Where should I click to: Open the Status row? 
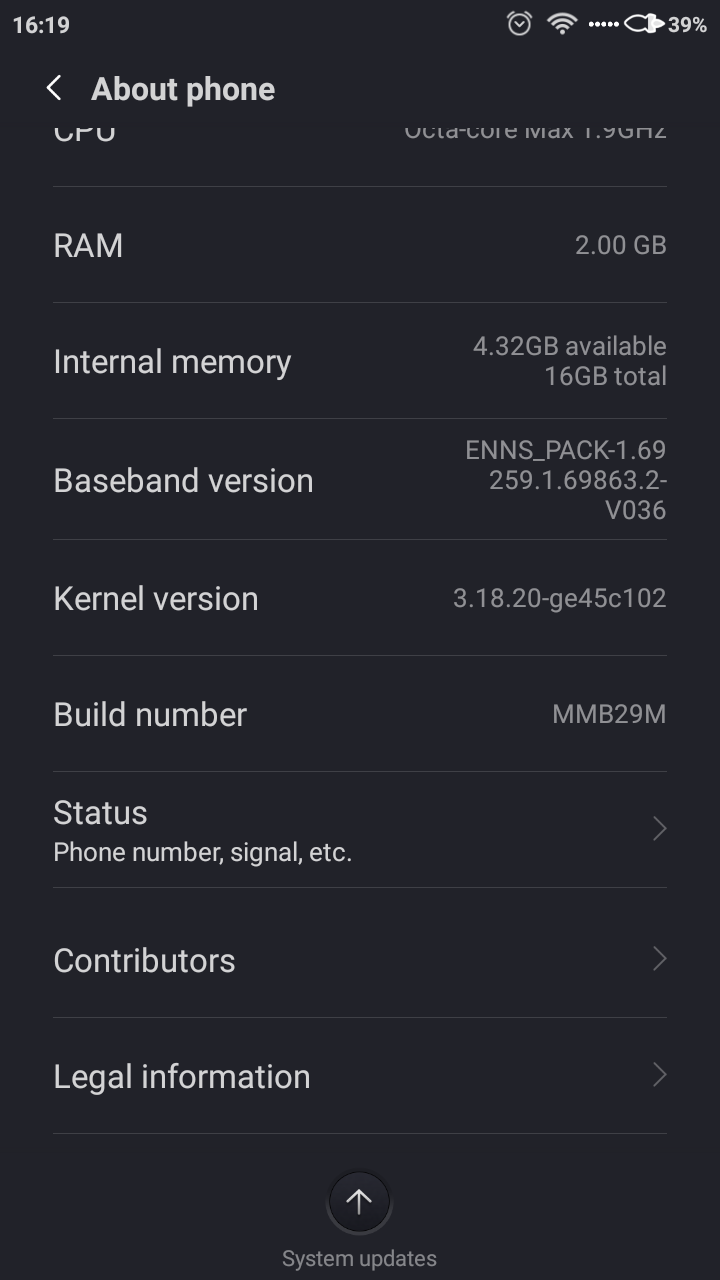[x=360, y=830]
